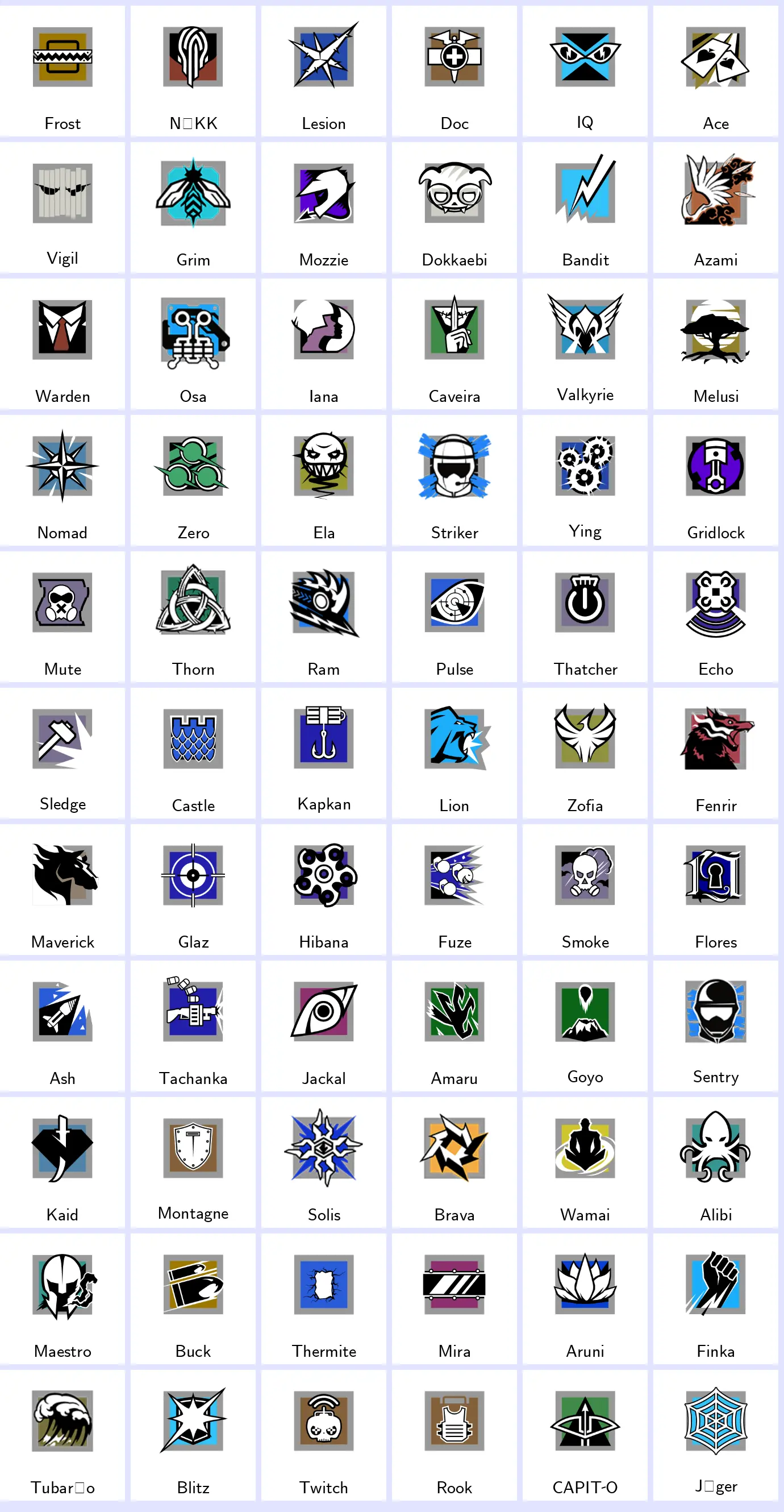
Task: Tap the Kapkan operator card
Action: [323, 754]
